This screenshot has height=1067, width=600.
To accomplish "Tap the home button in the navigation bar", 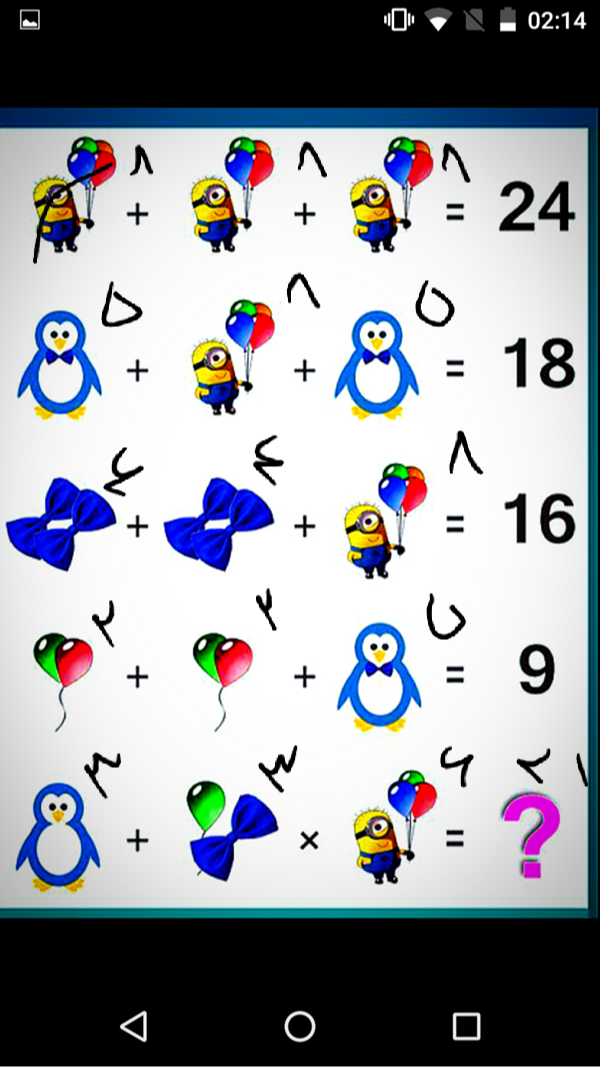I will click(300, 1026).
